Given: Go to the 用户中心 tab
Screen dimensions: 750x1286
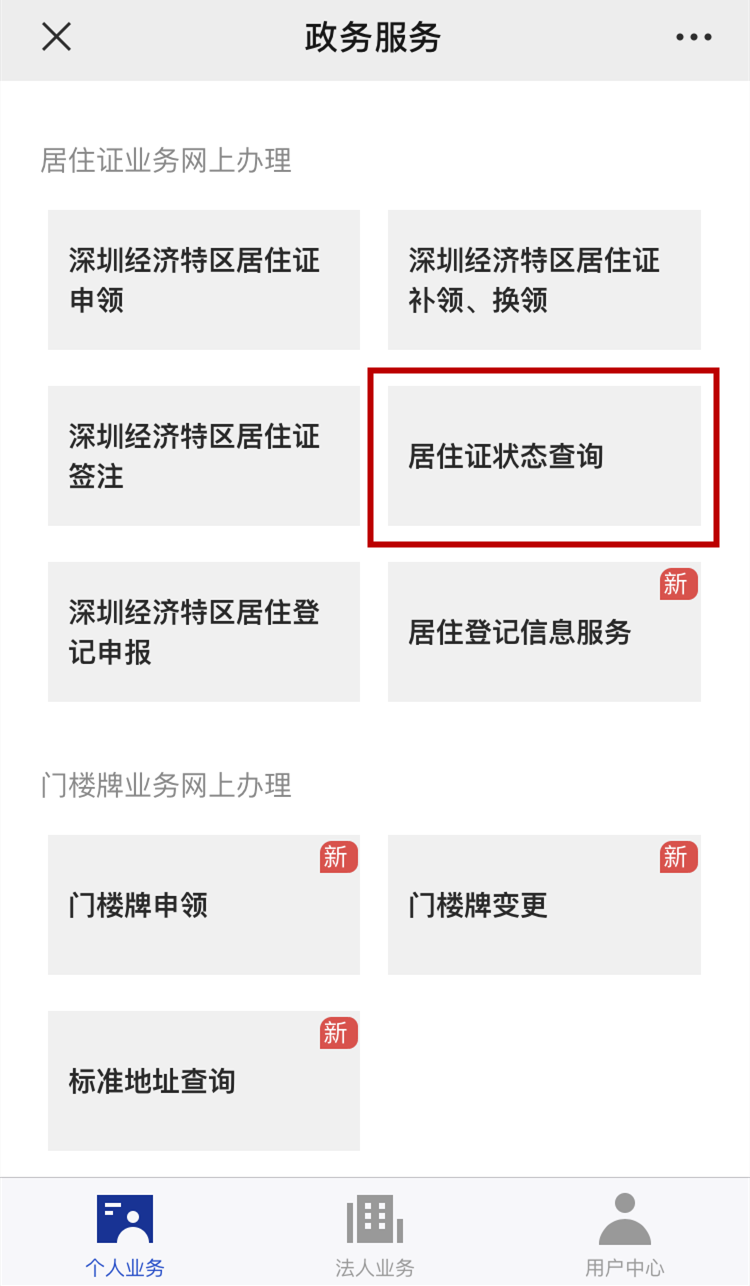Looking at the screenshot, I should tap(625, 1234).
